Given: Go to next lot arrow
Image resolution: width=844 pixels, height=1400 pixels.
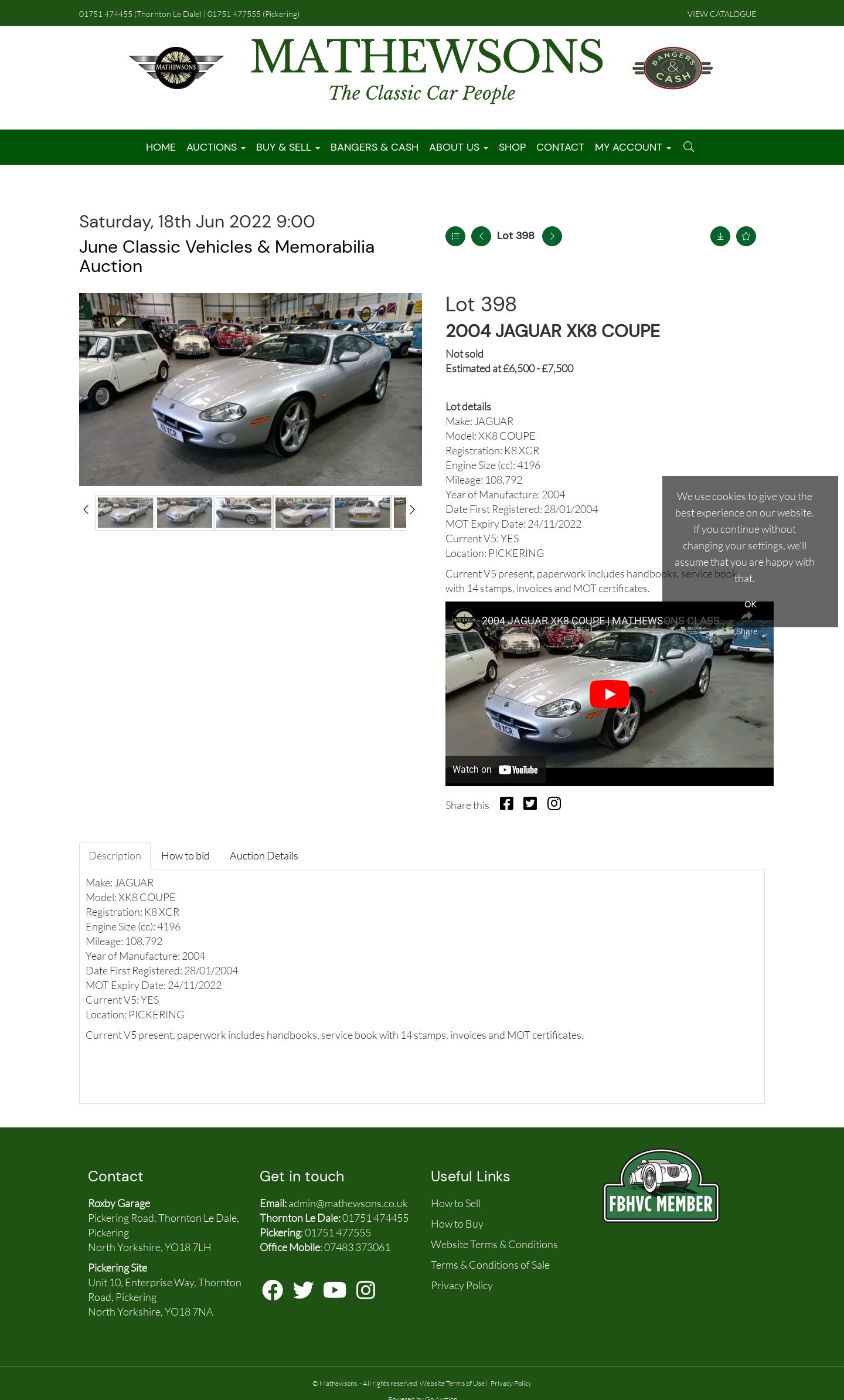Looking at the screenshot, I should click(x=552, y=236).
